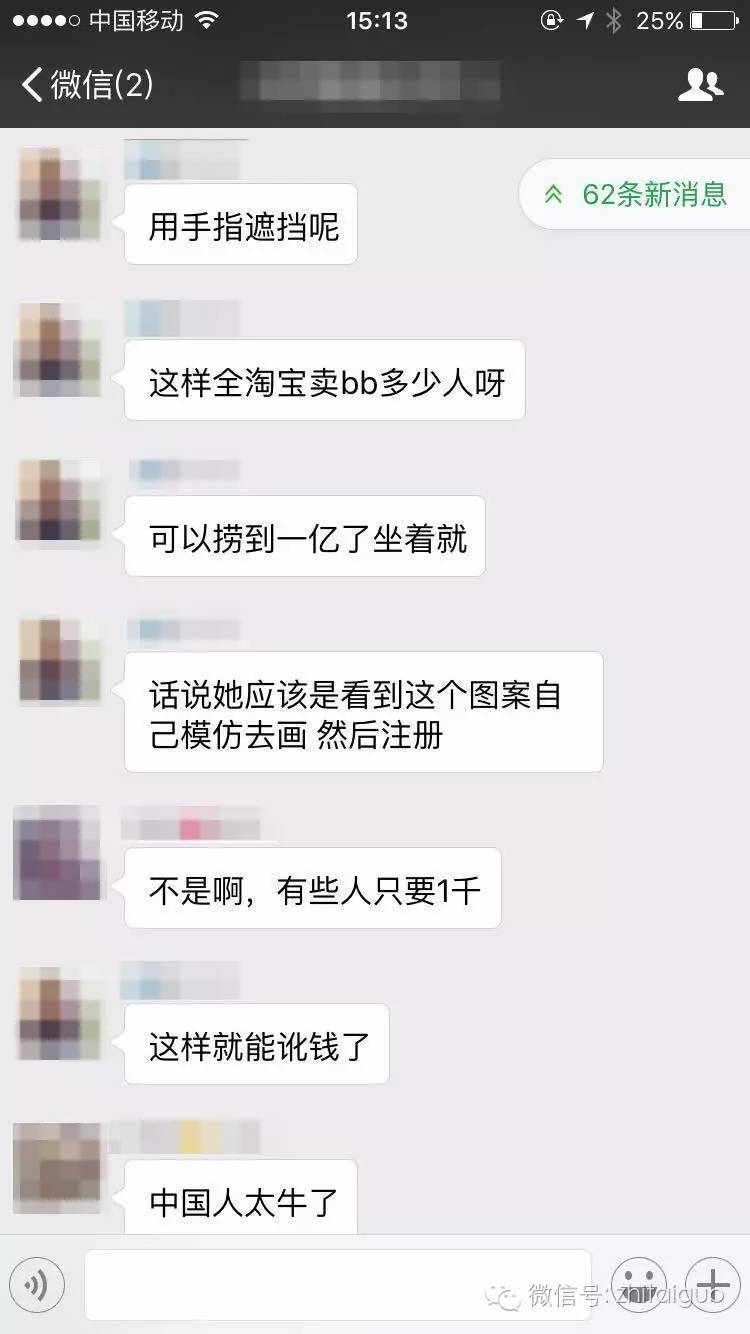
Task: Tap the message text field
Action: pos(337,1284)
